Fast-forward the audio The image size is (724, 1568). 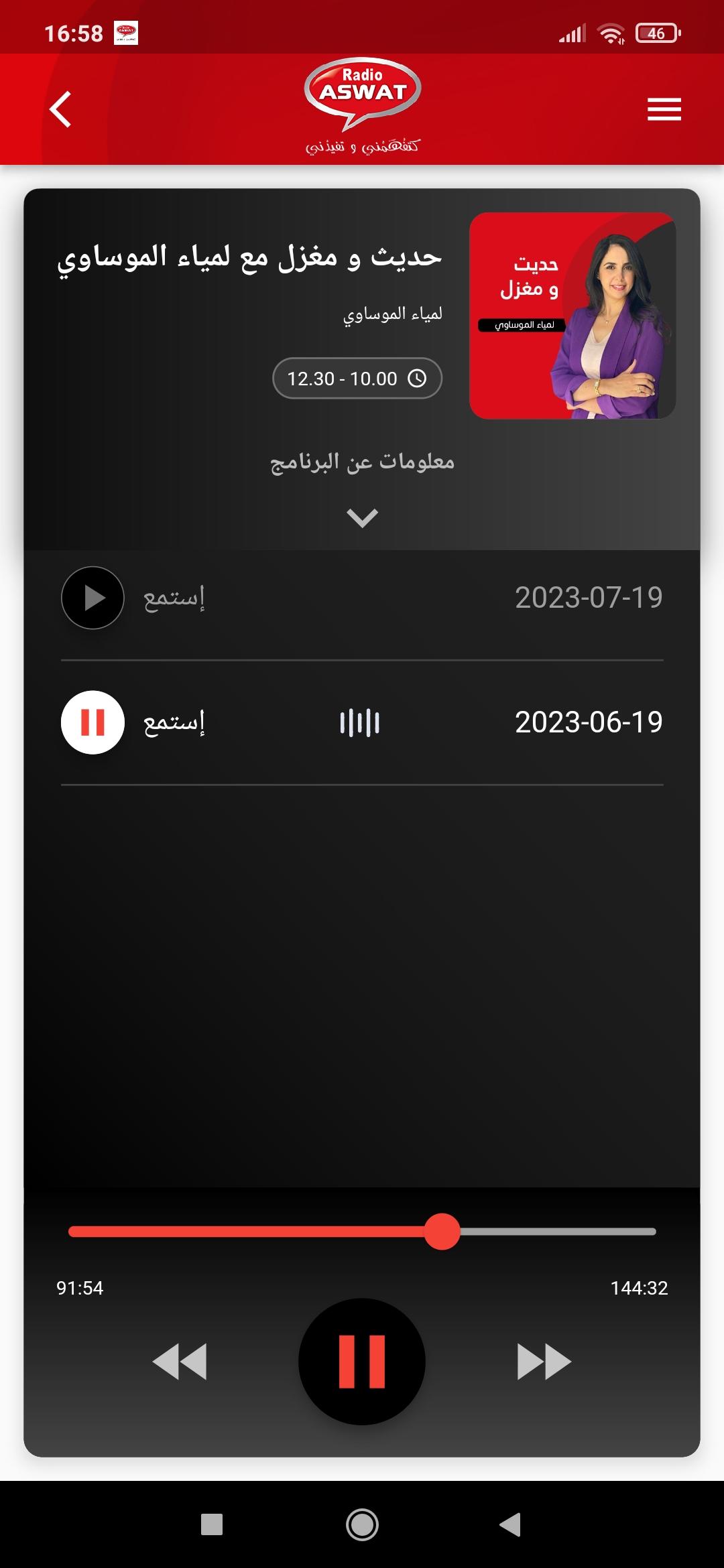coord(544,1362)
